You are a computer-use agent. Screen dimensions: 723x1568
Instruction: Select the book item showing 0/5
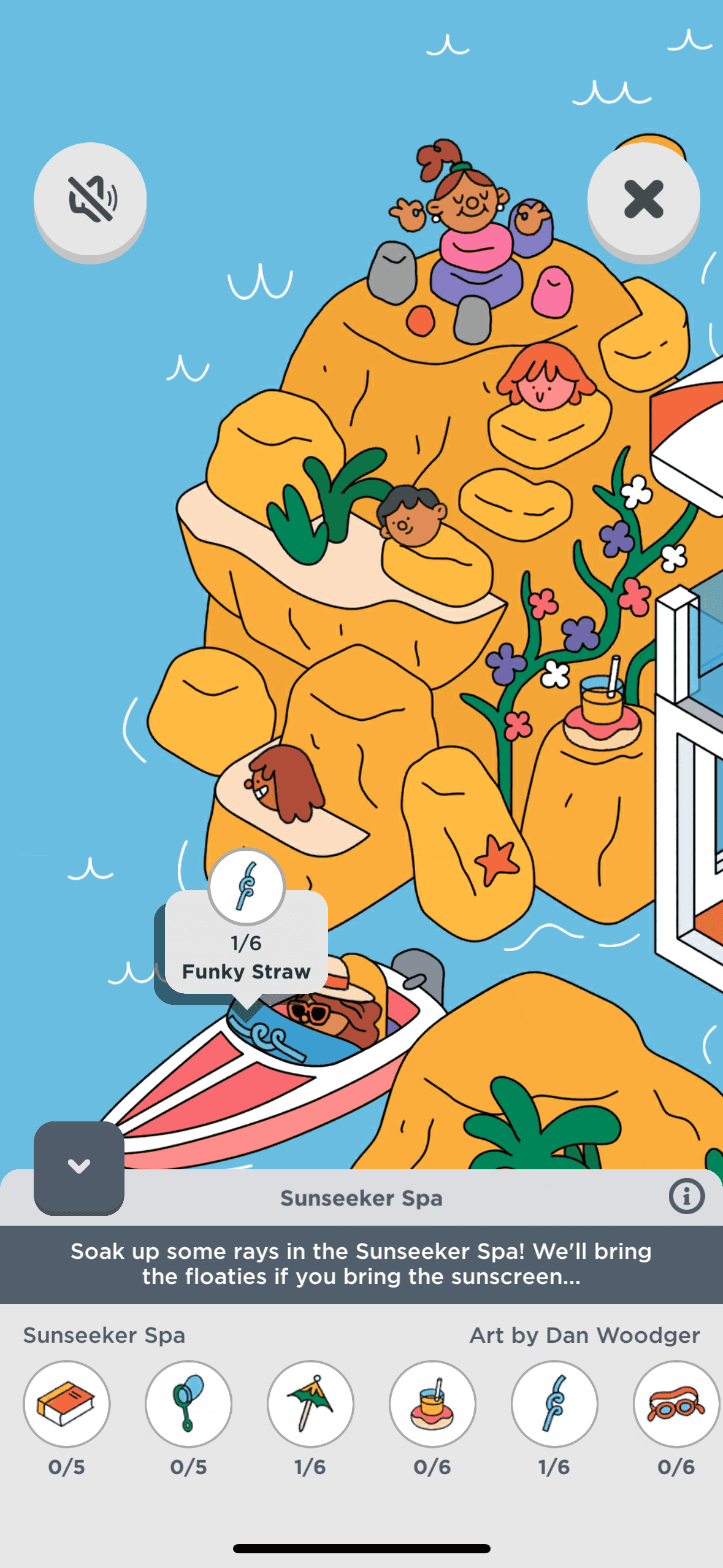pos(66,1404)
